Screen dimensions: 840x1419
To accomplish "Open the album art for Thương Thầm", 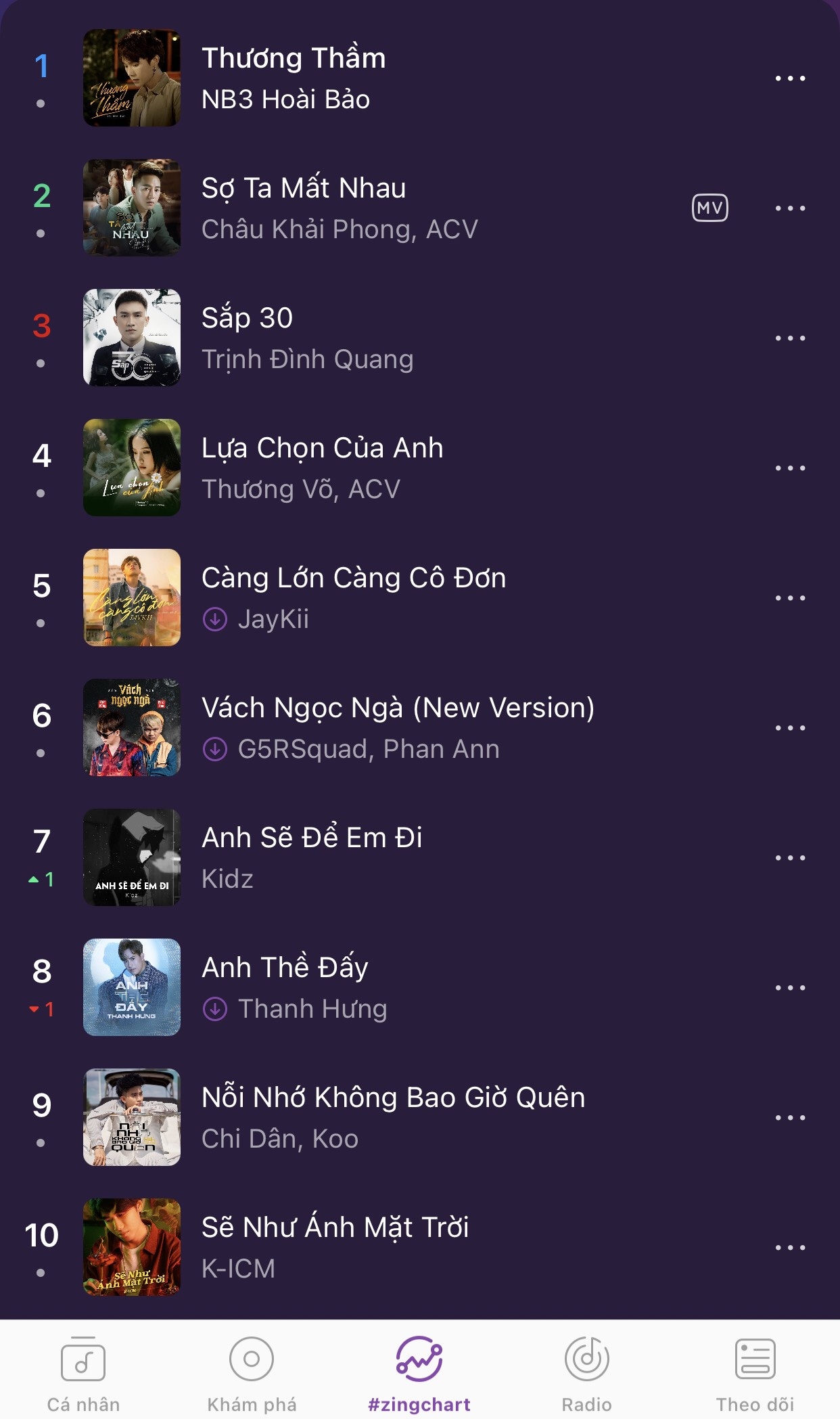I will (131, 78).
